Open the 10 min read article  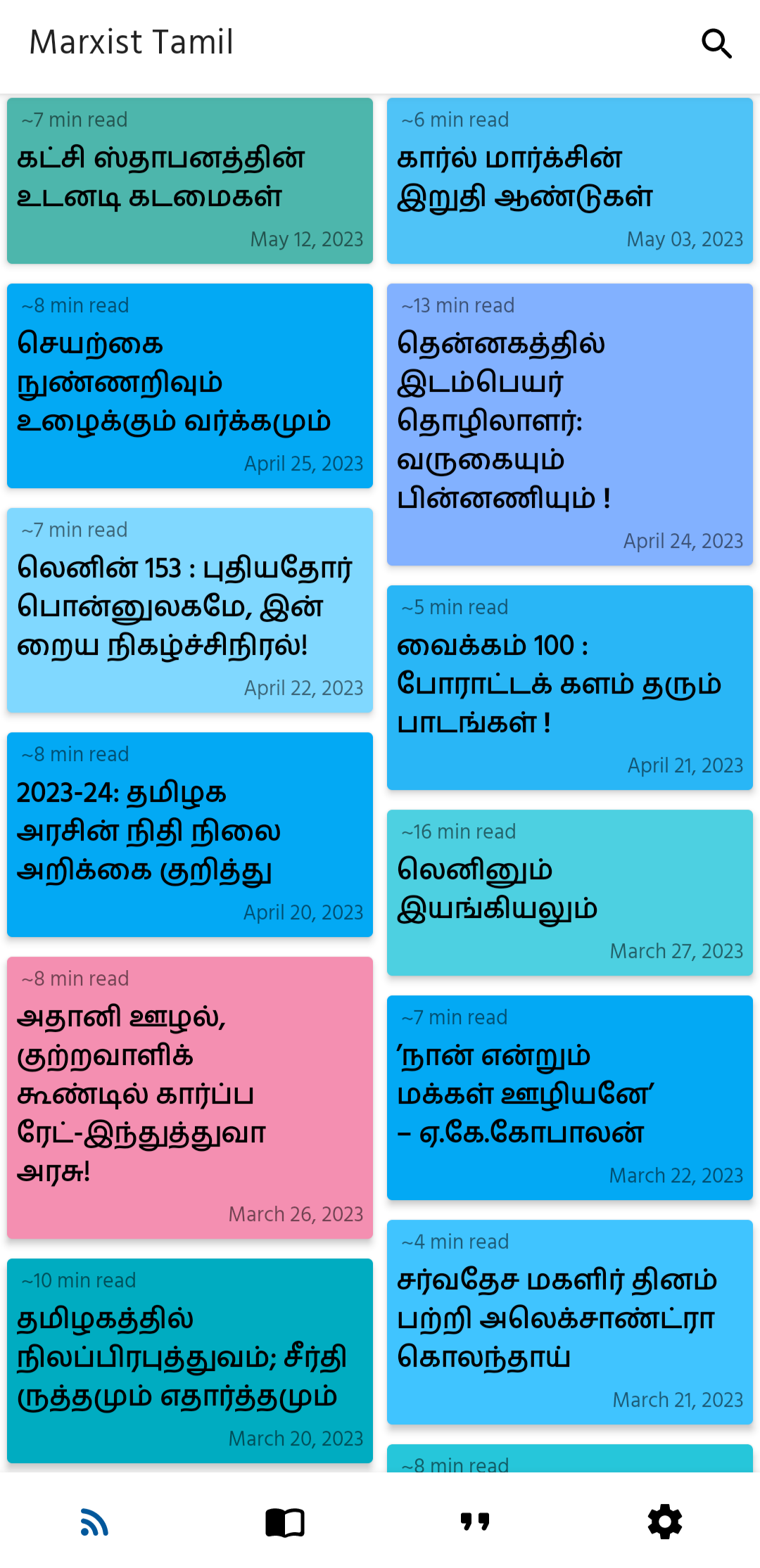(190, 1360)
